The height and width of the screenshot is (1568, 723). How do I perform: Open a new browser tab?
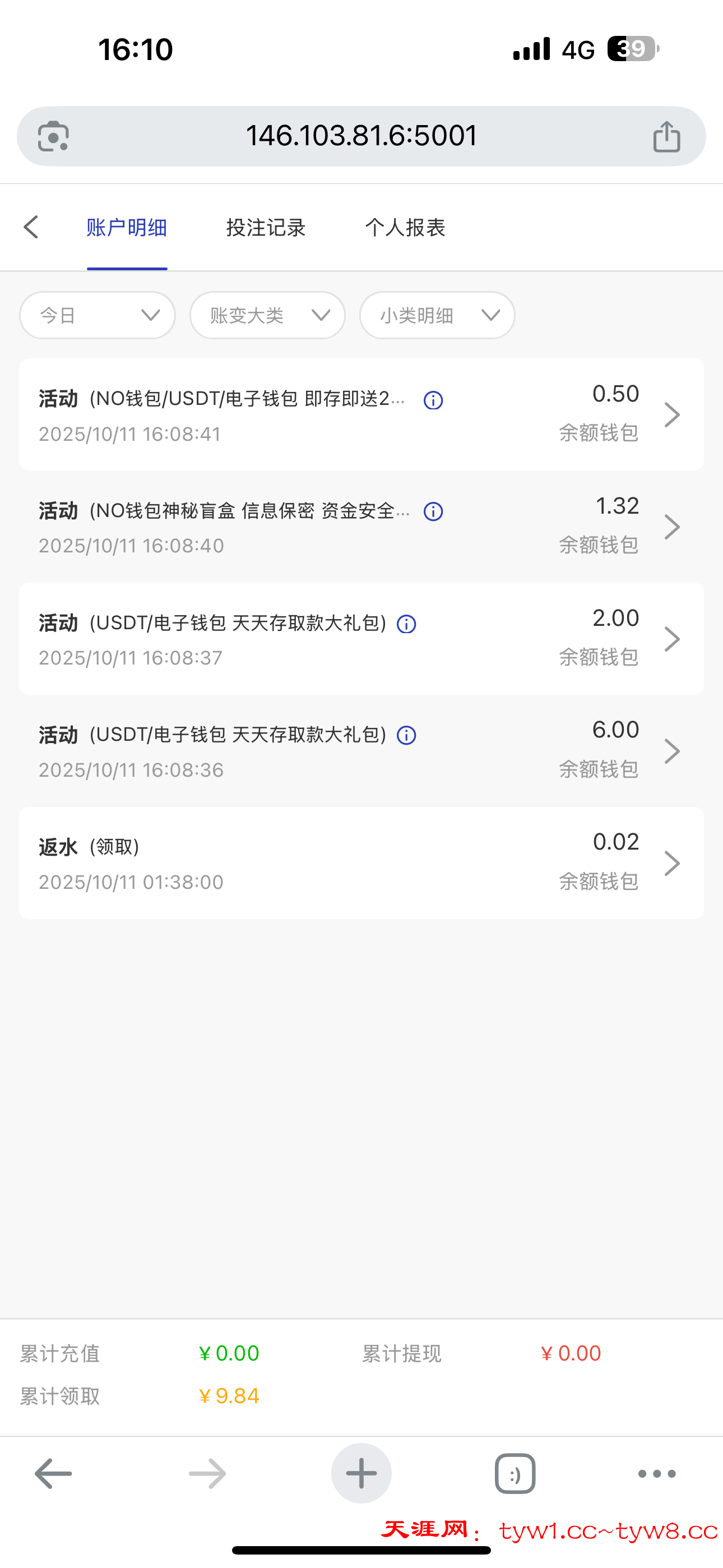361,1473
